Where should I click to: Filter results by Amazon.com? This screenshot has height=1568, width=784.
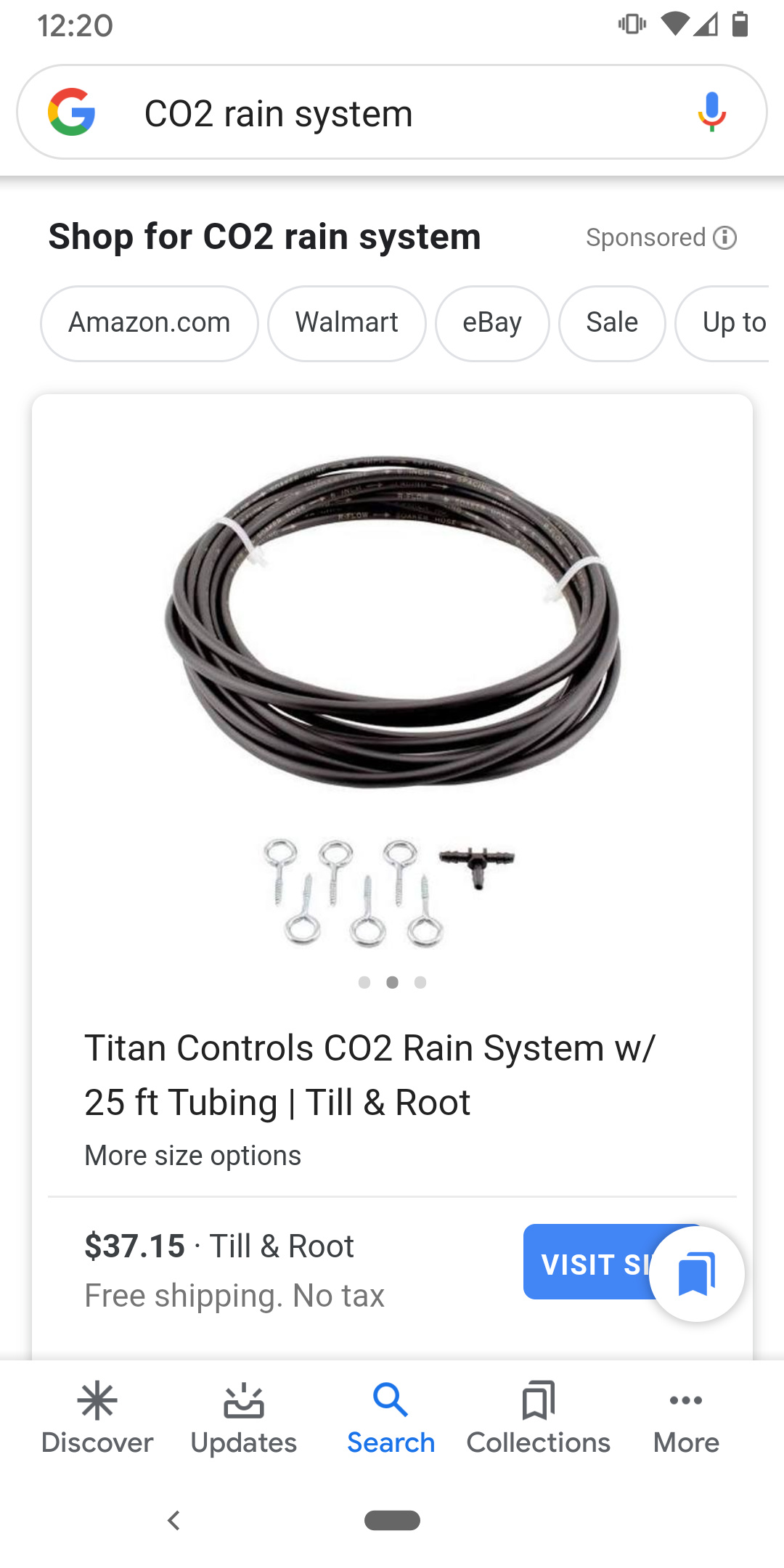(x=150, y=323)
